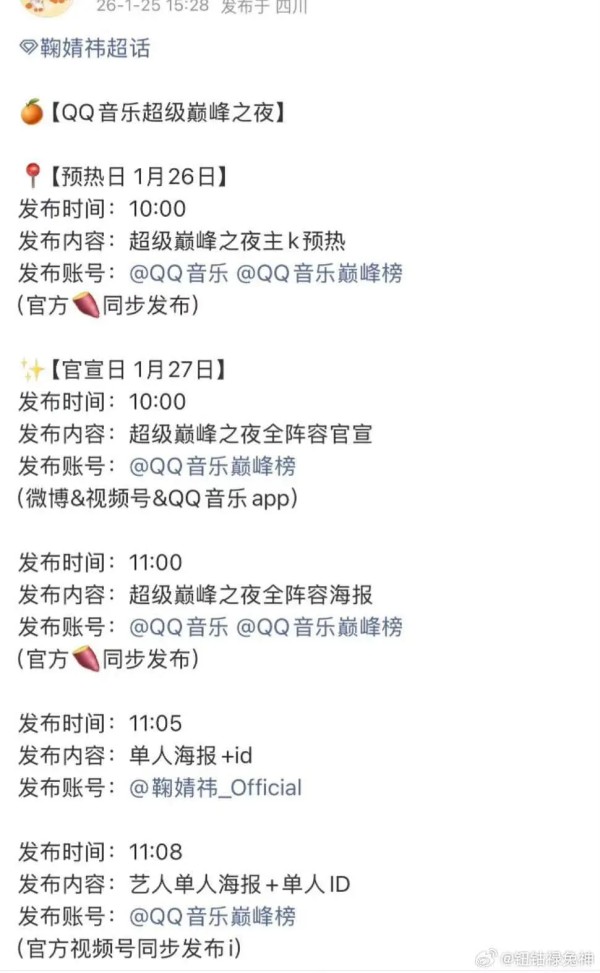
Task: Open @QQ音乐 mention under 全阵容海报
Action: (x=177, y=627)
